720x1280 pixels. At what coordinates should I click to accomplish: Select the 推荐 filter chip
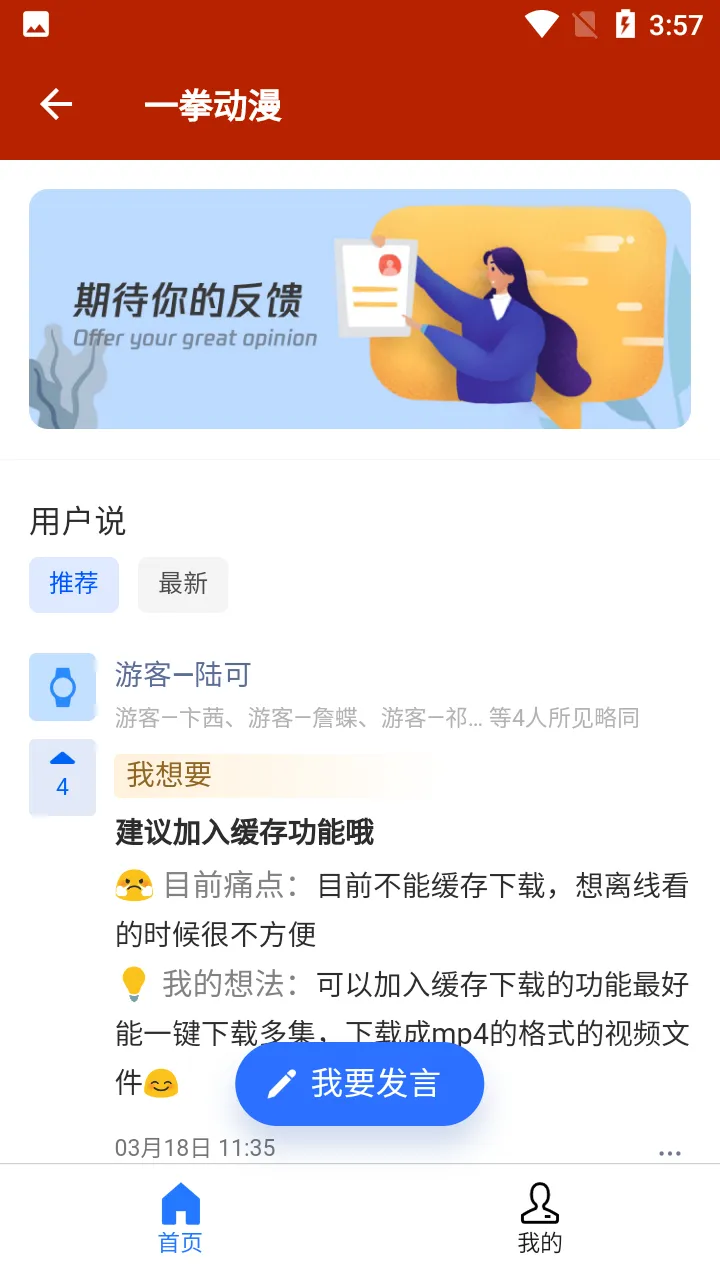tap(74, 584)
